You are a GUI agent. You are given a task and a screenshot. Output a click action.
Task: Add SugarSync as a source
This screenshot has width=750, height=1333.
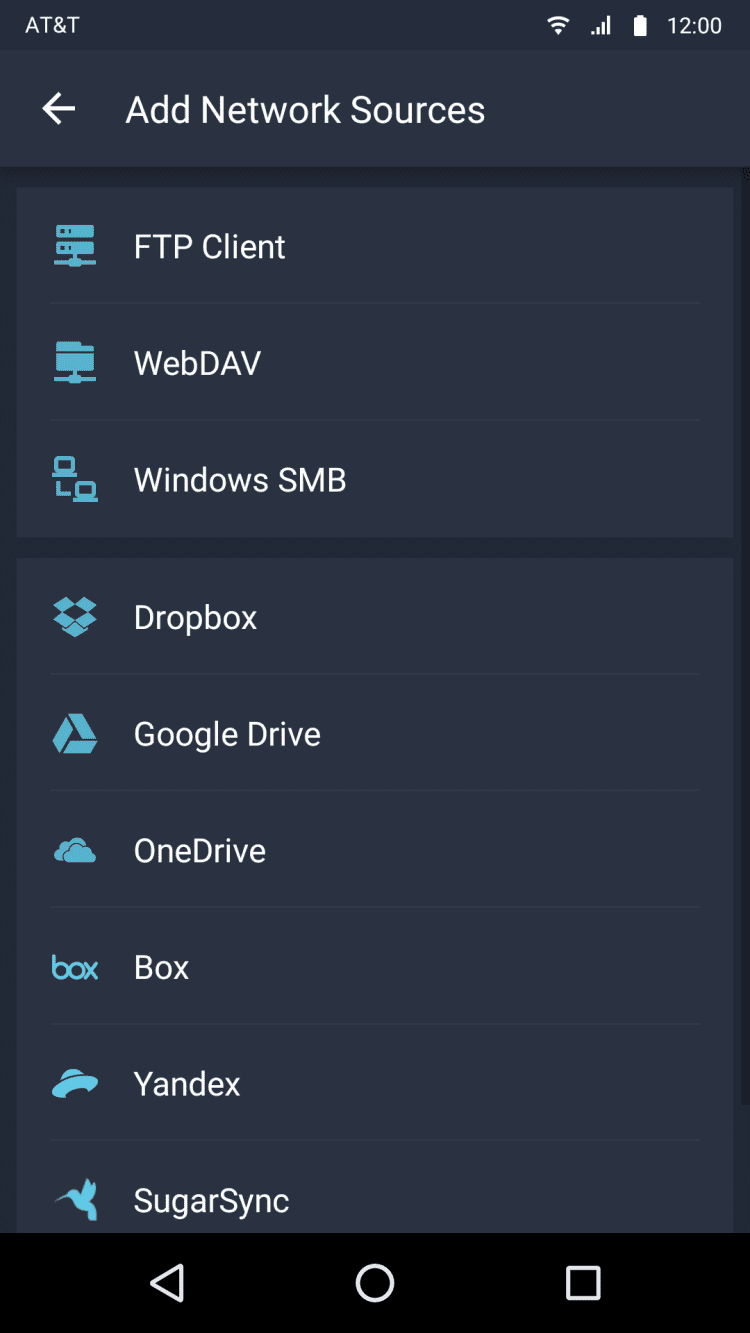375,1199
